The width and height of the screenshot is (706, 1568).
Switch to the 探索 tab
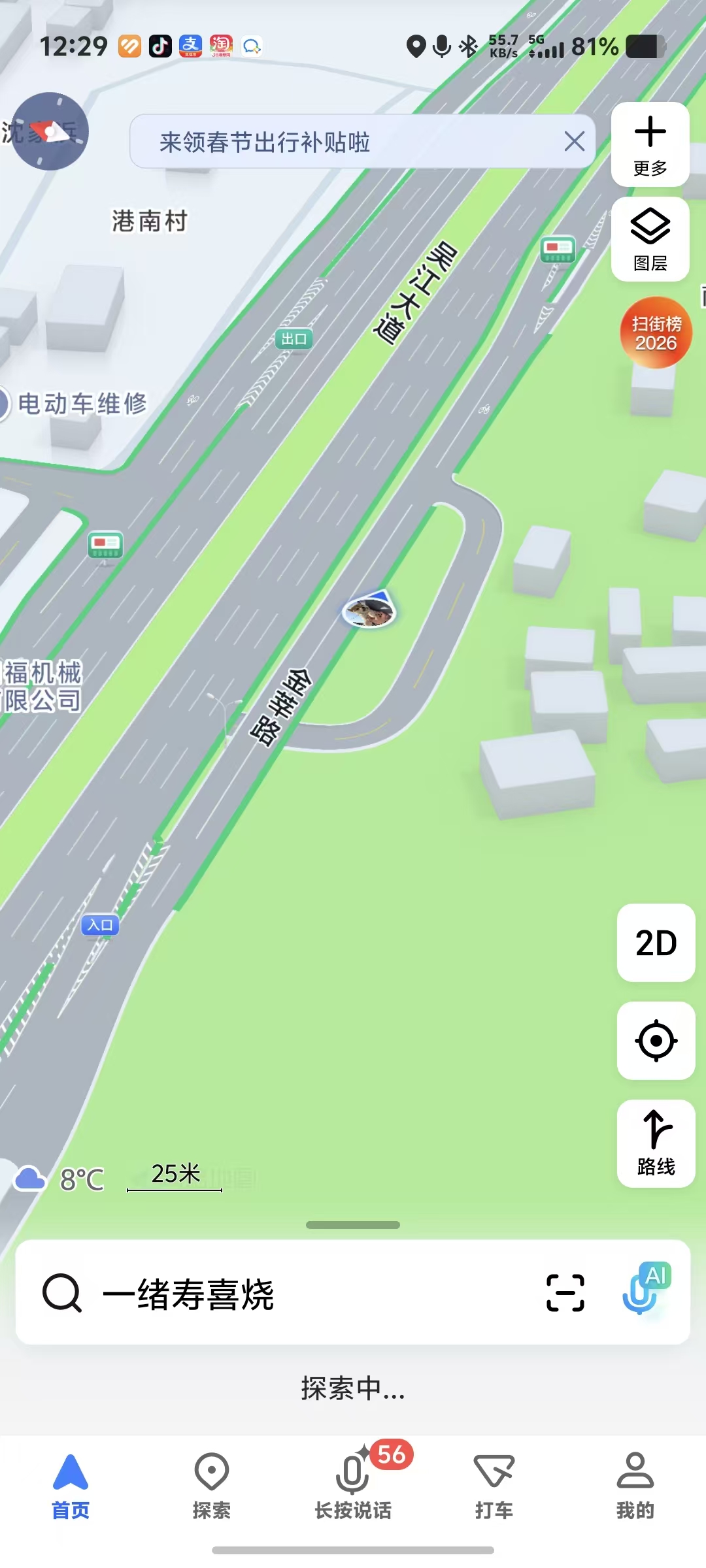pyautogui.click(x=212, y=1484)
